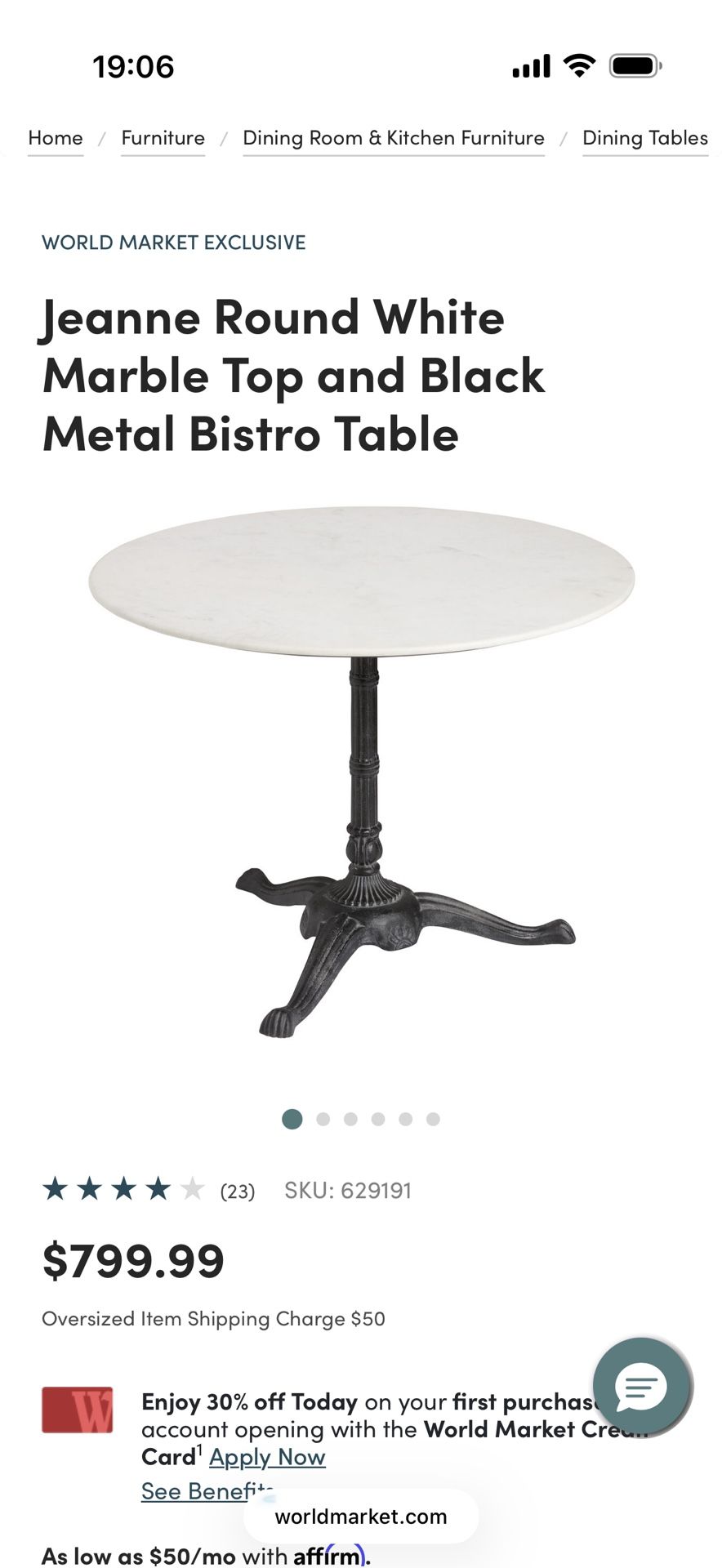The image size is (722, 1568).
Task: Jump to the second image dot
Action: [323, 1119]
